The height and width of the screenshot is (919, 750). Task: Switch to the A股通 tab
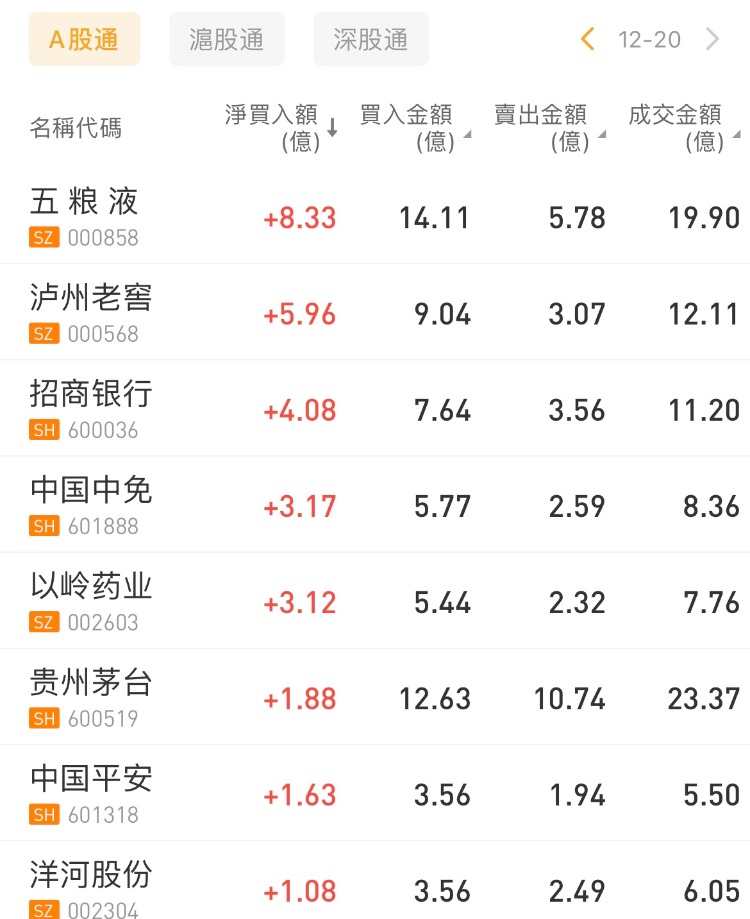click(84, 40)
